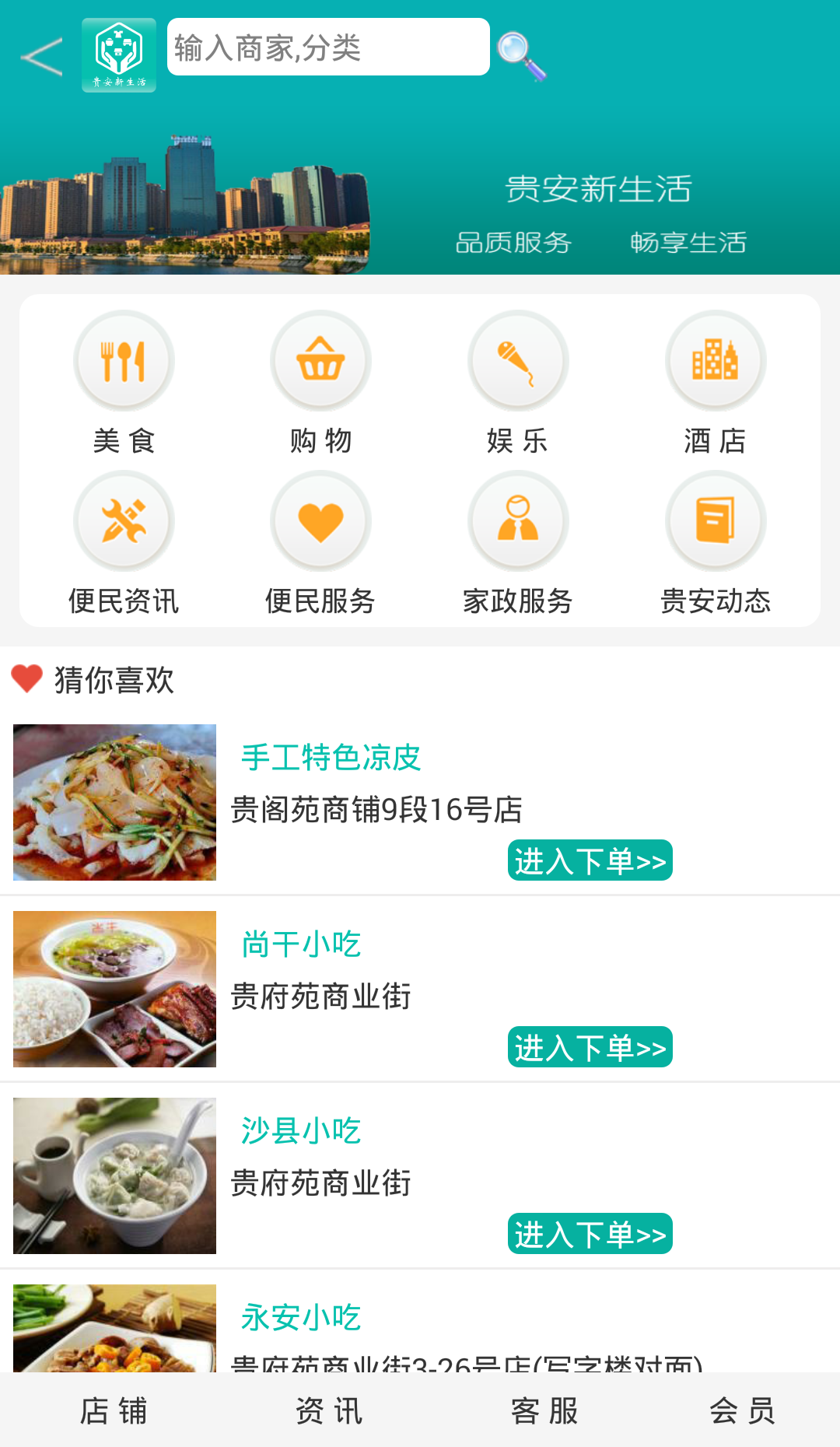Open 贵安动态 news
The height and width of the screenshot is (1447, 840).
(x=716, y=522)
